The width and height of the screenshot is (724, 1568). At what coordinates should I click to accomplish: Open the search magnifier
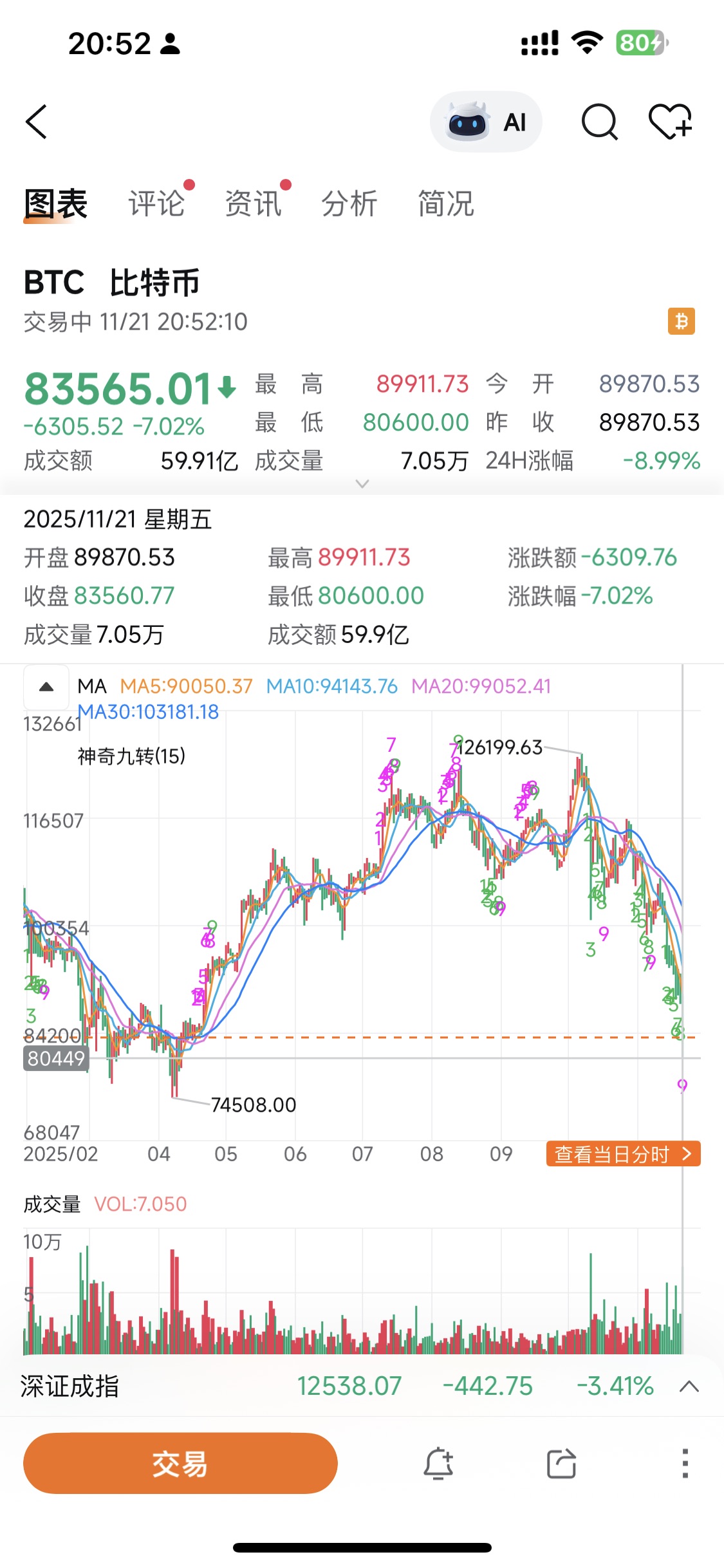[x=599, y=122]
